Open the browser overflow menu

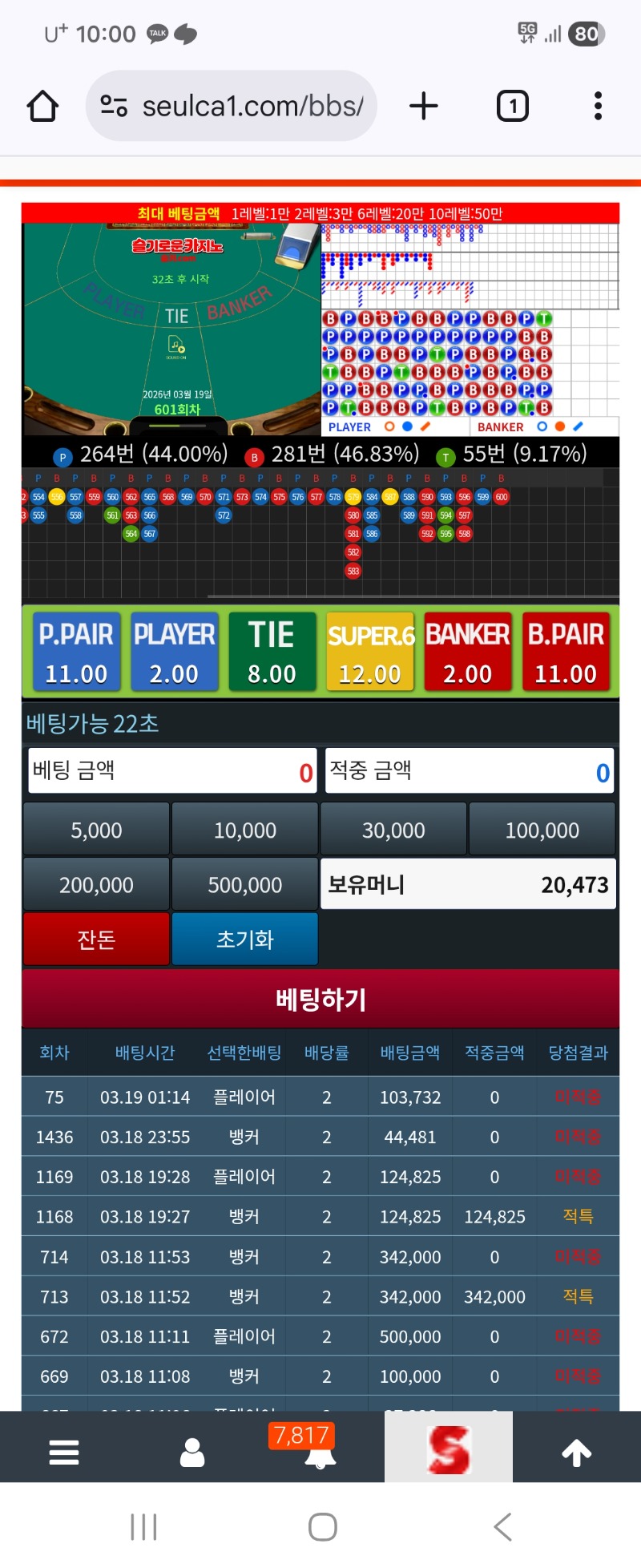(598, 106)
